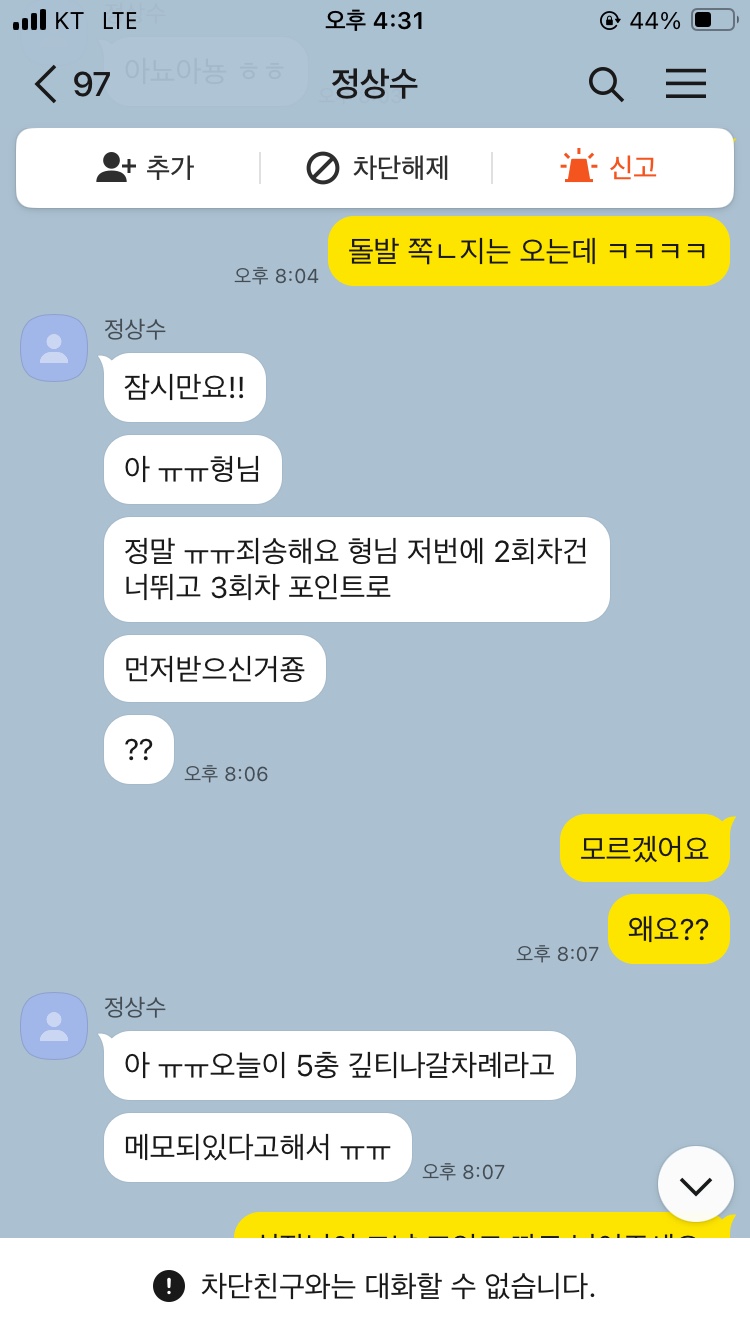The image size is (750, 1334).
Task: Open 정상수's profile picture above 잠시만요!!
Action: click(54, 347)
